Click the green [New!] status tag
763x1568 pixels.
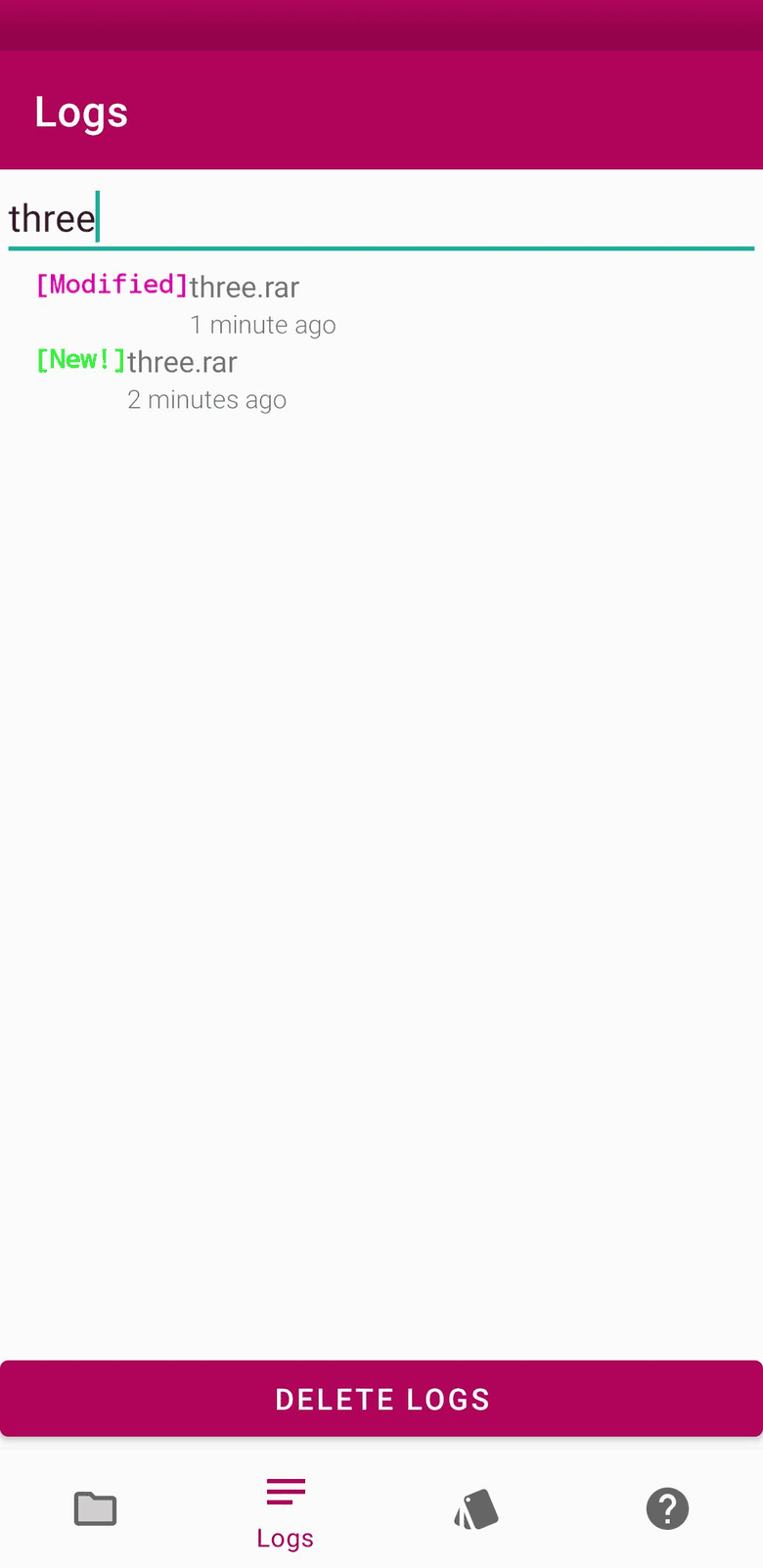[x=80, y=359]
